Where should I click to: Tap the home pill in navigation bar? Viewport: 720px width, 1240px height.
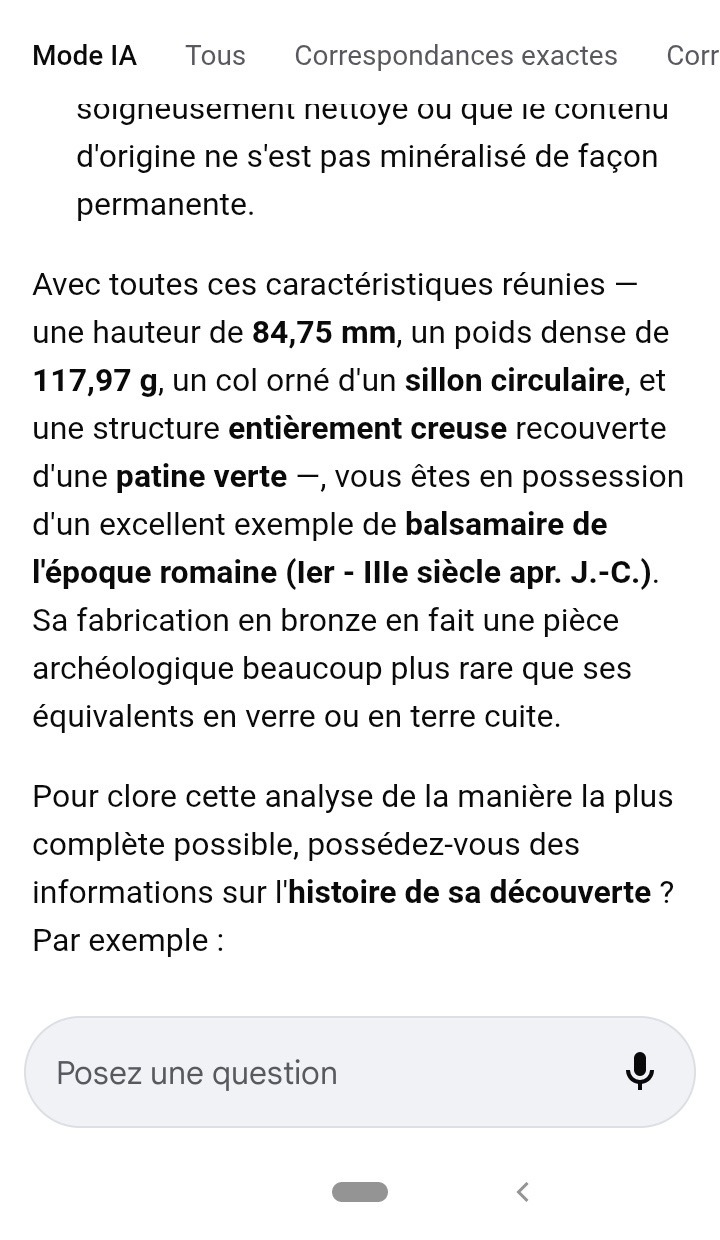(360, 1191)
